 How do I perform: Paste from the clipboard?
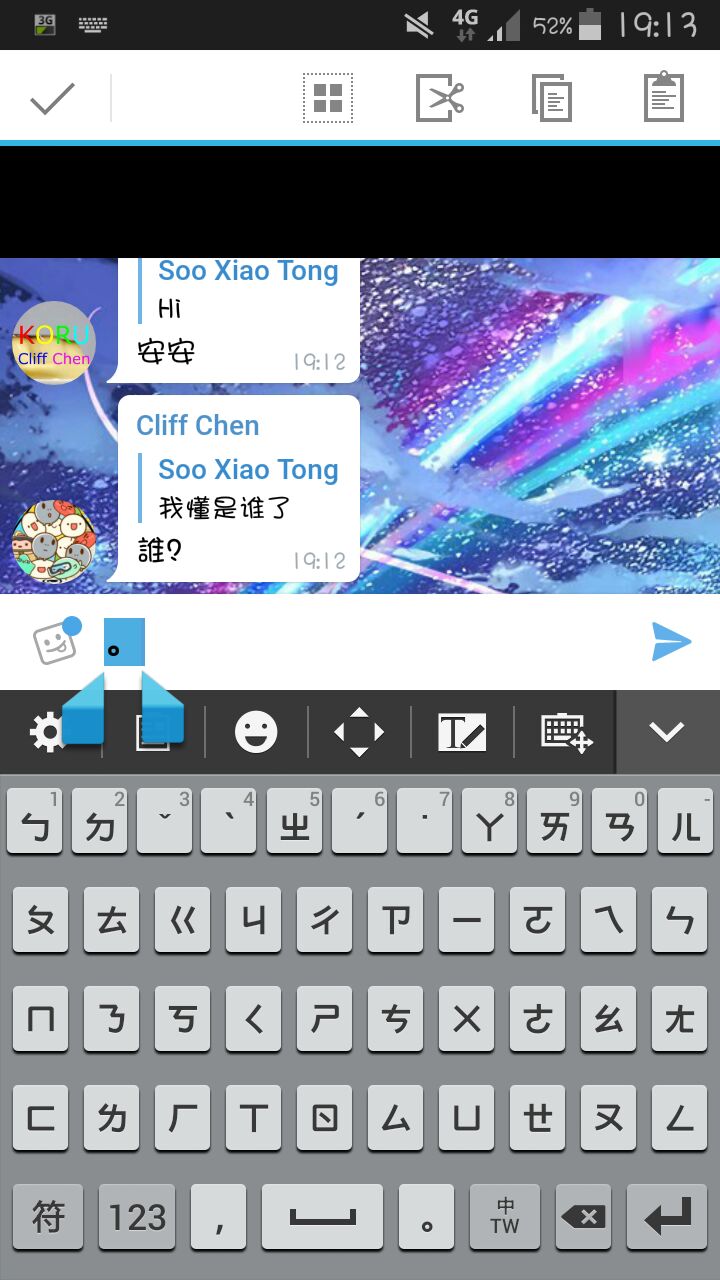pyautogui.click(x=663, y=97)
